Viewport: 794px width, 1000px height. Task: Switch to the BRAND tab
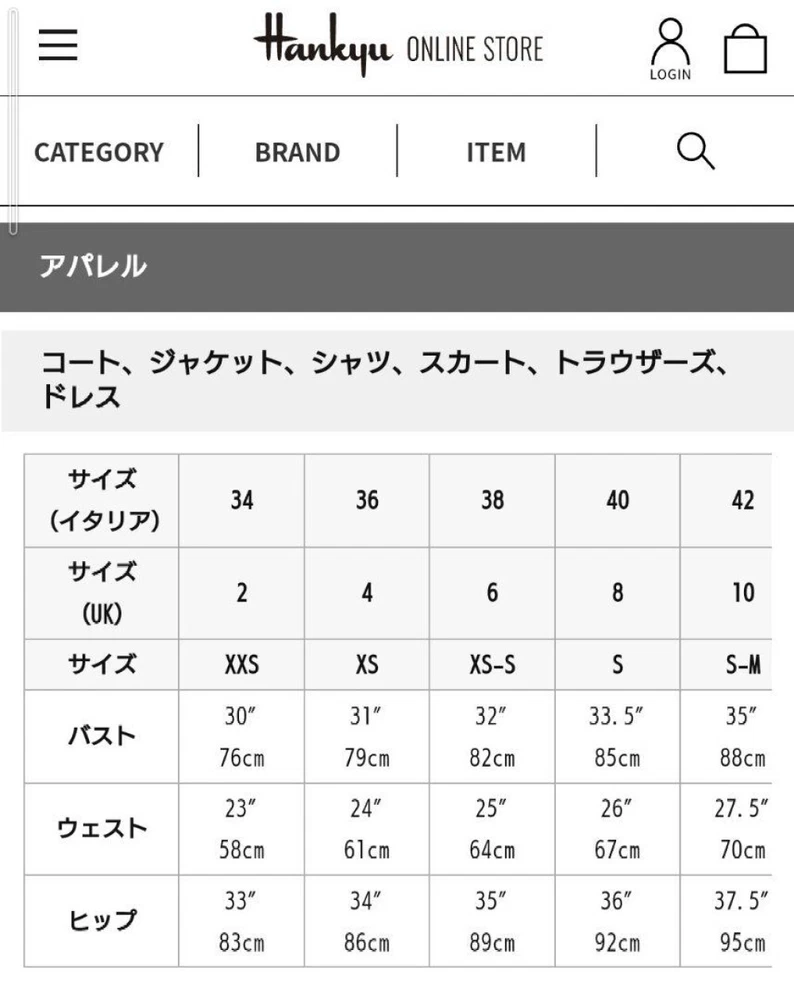click(x=297, y=152)
